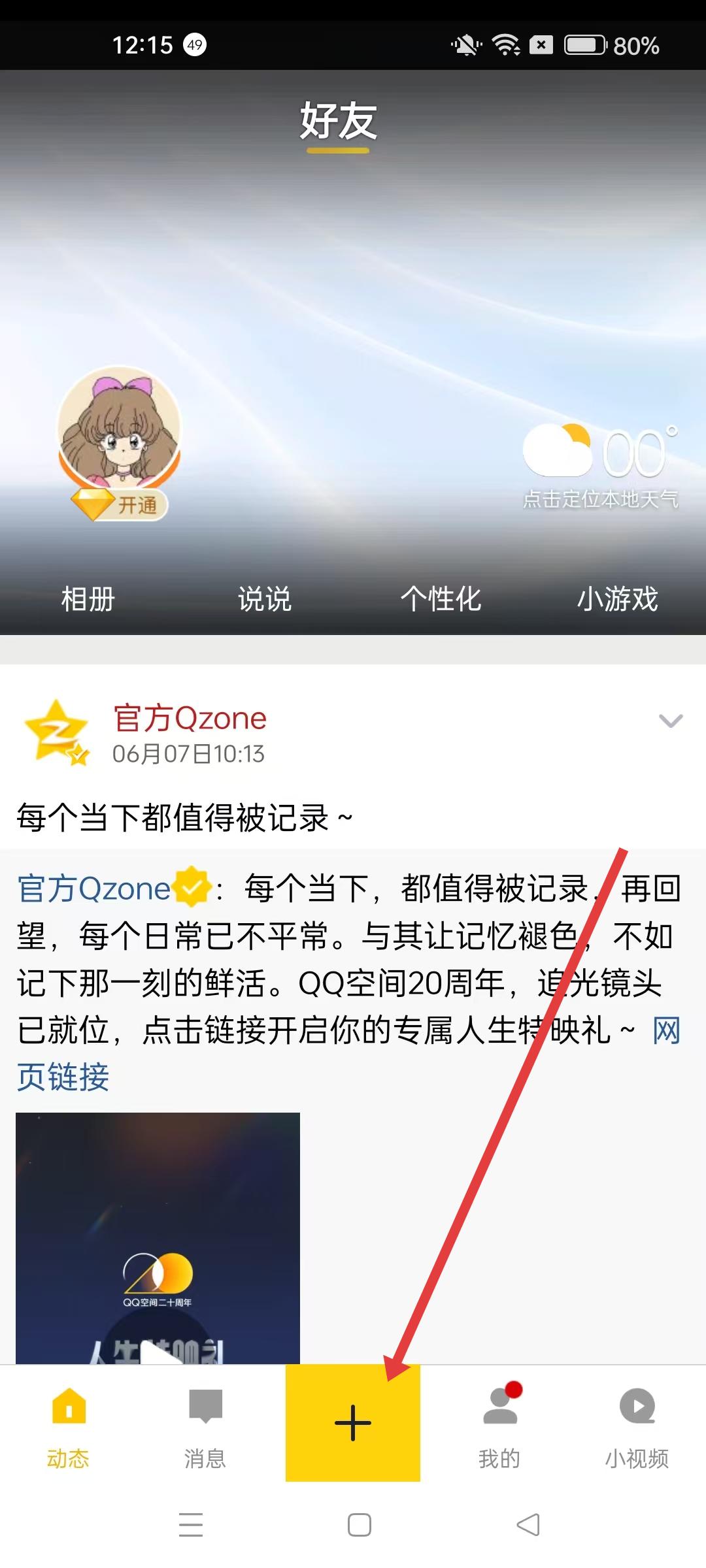
Task: Open 小游戏 mini games
Action: (x=618, y=598)
